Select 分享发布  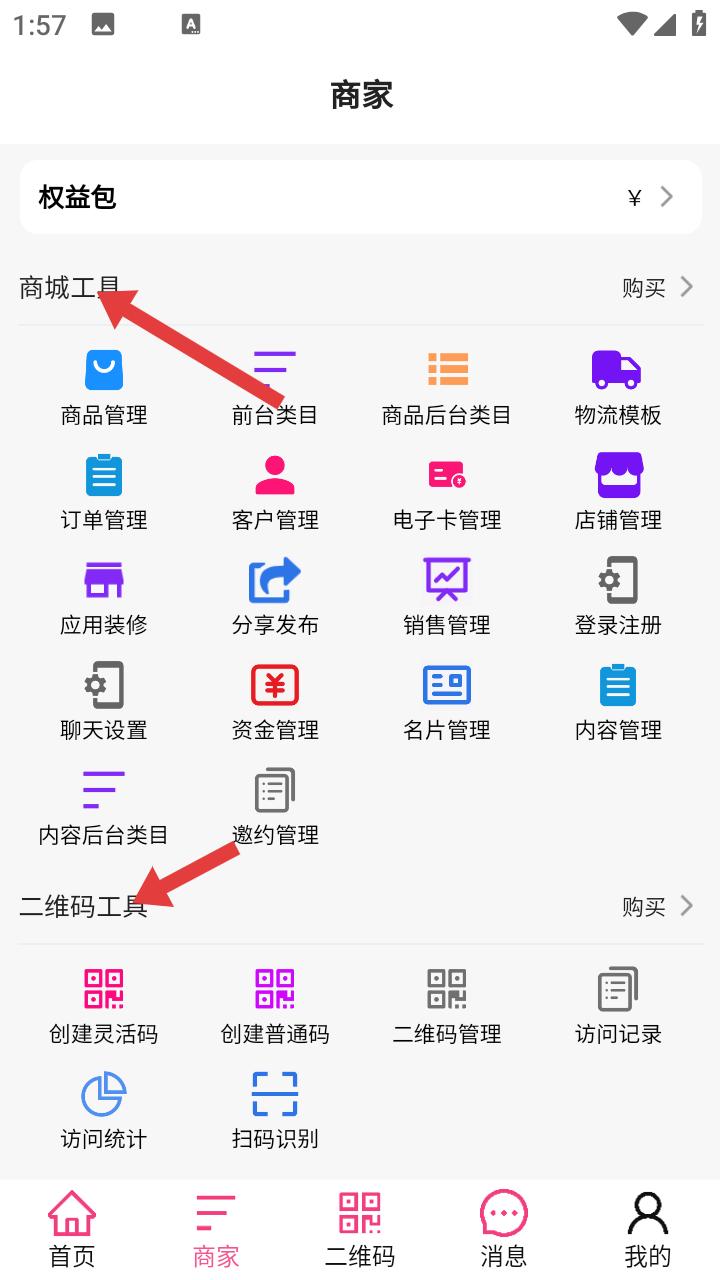pyautogui.click(x=275, y=598)
